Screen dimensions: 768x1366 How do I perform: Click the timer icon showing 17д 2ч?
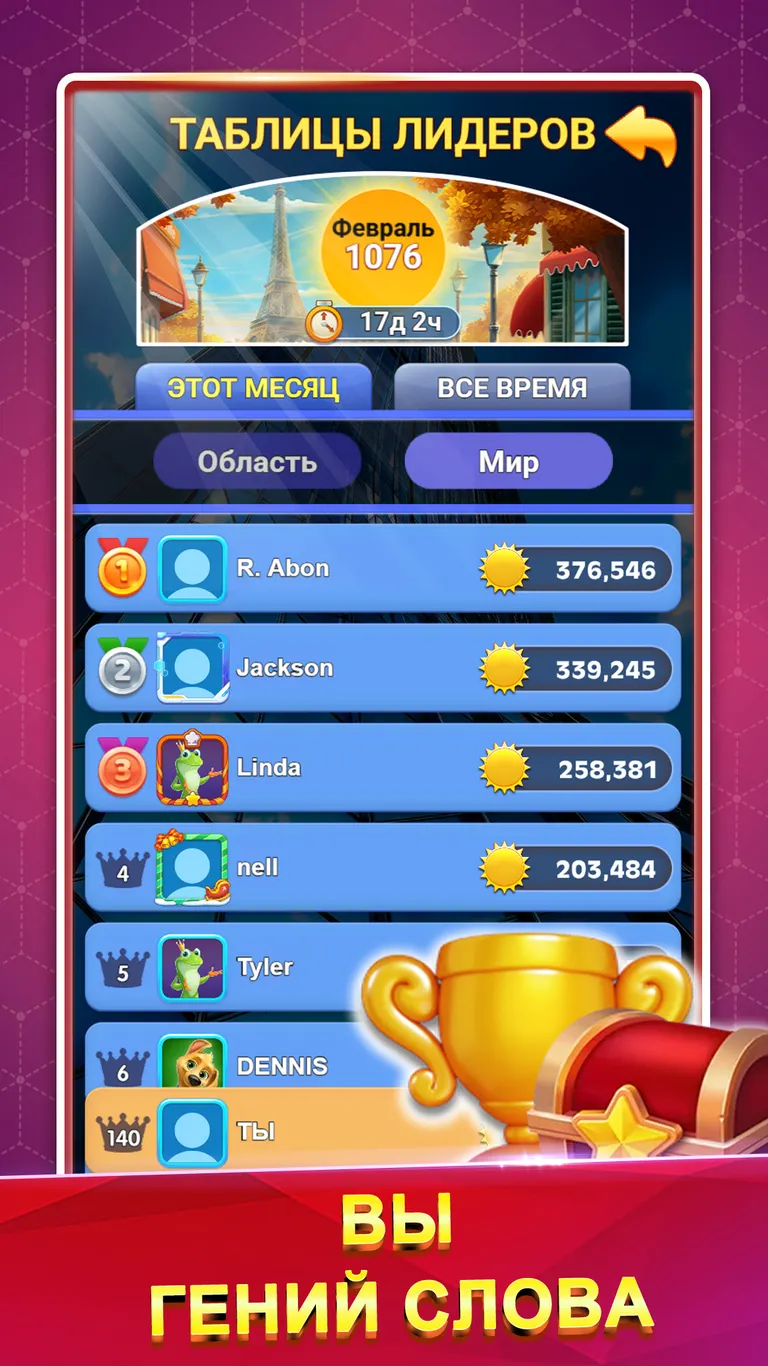tap(322, 322)
